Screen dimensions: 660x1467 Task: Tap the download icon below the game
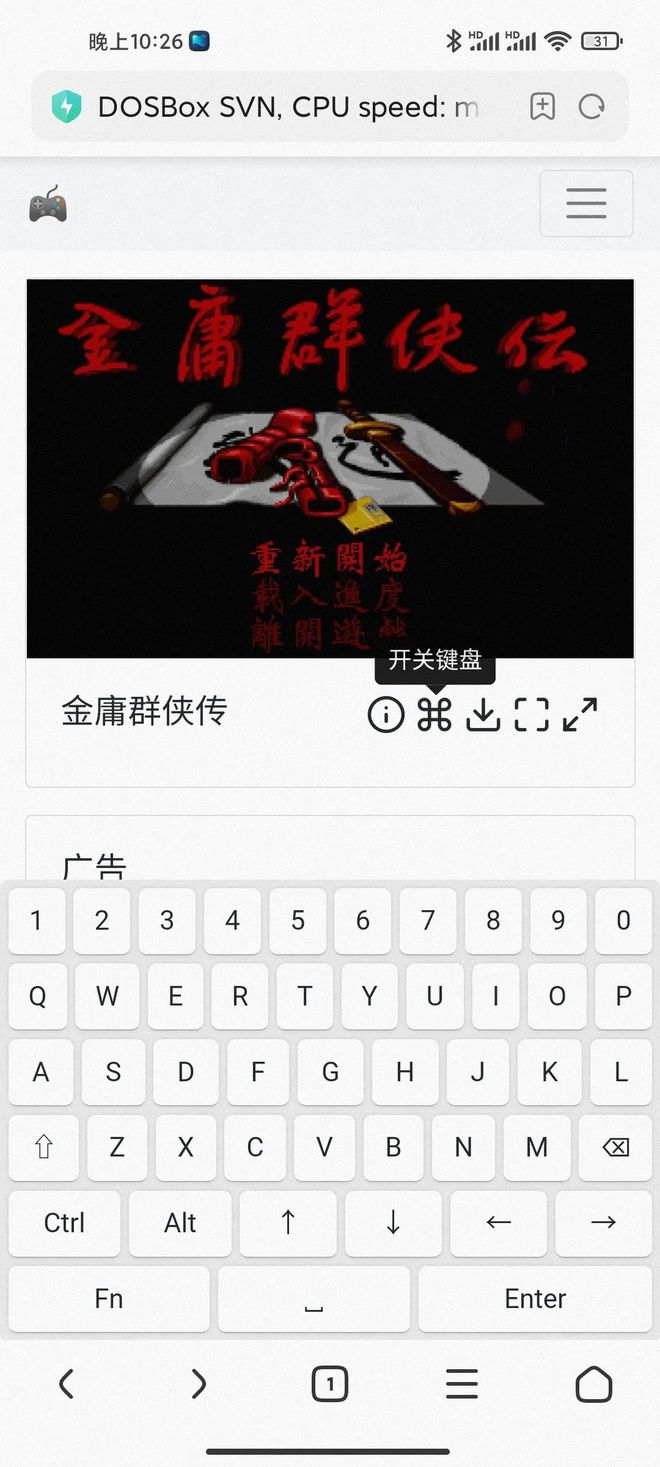[483, 714]
